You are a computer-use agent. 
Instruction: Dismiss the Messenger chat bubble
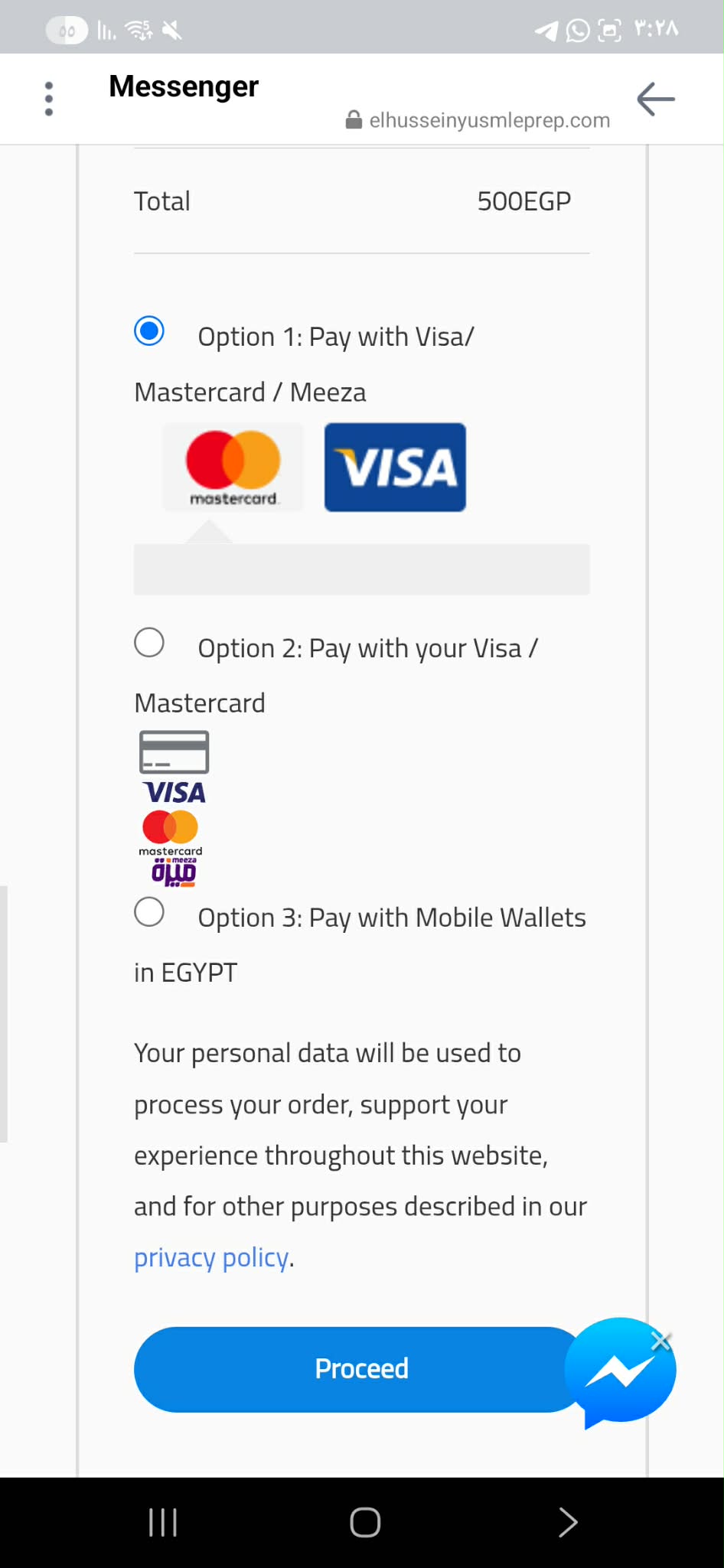tap(660, 1341)
